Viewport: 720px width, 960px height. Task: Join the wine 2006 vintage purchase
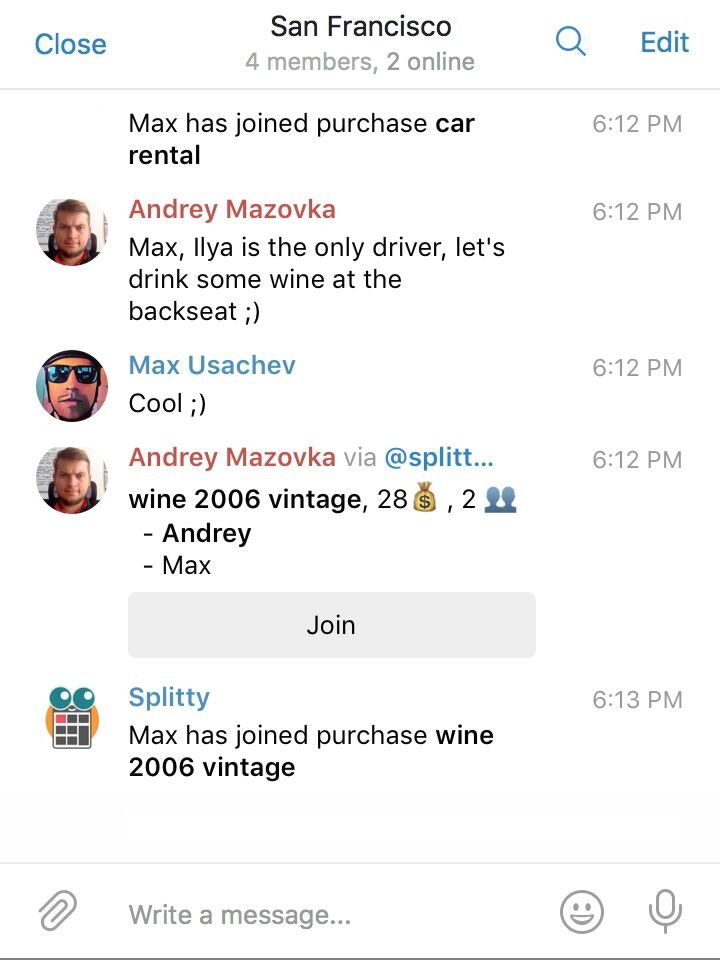(x=331, y=625)
